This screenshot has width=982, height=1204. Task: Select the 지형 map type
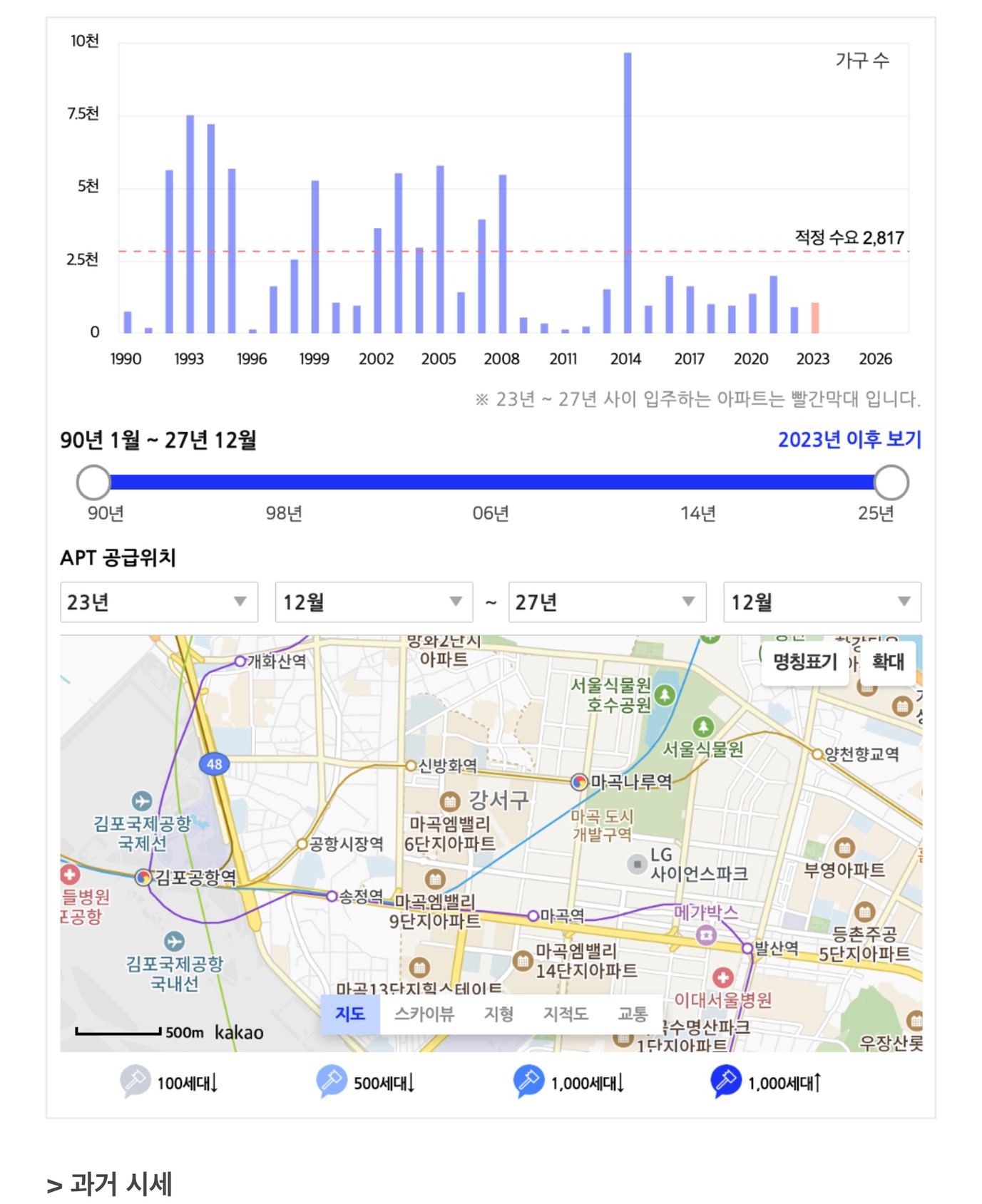498,1014
